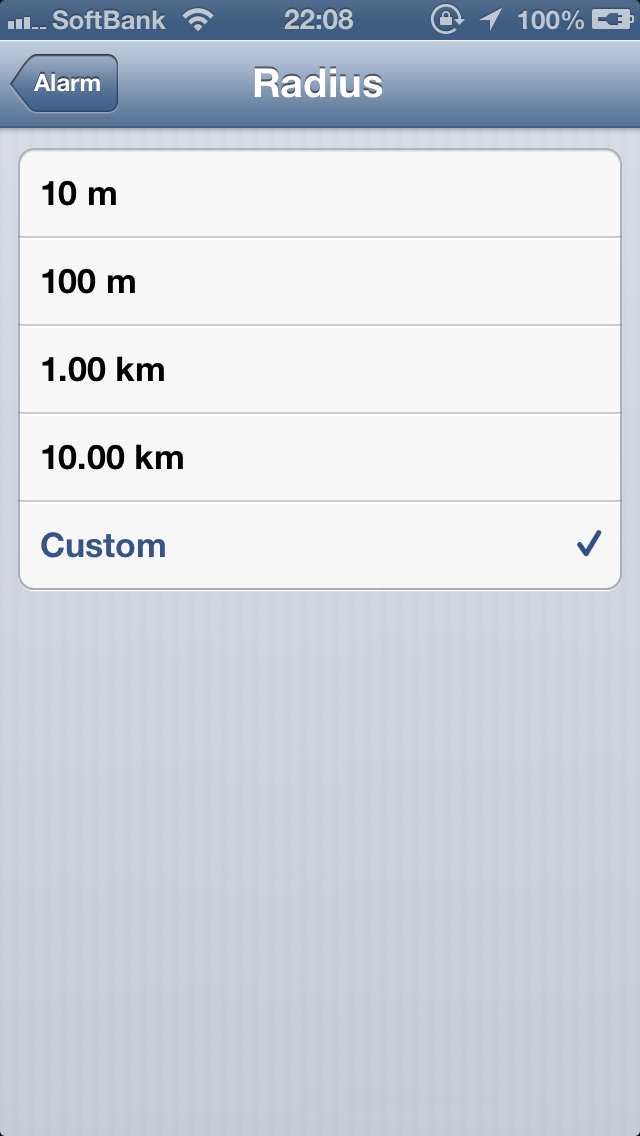
Task: Tap the Custom radius row
Action: click(x=320, y=546)
